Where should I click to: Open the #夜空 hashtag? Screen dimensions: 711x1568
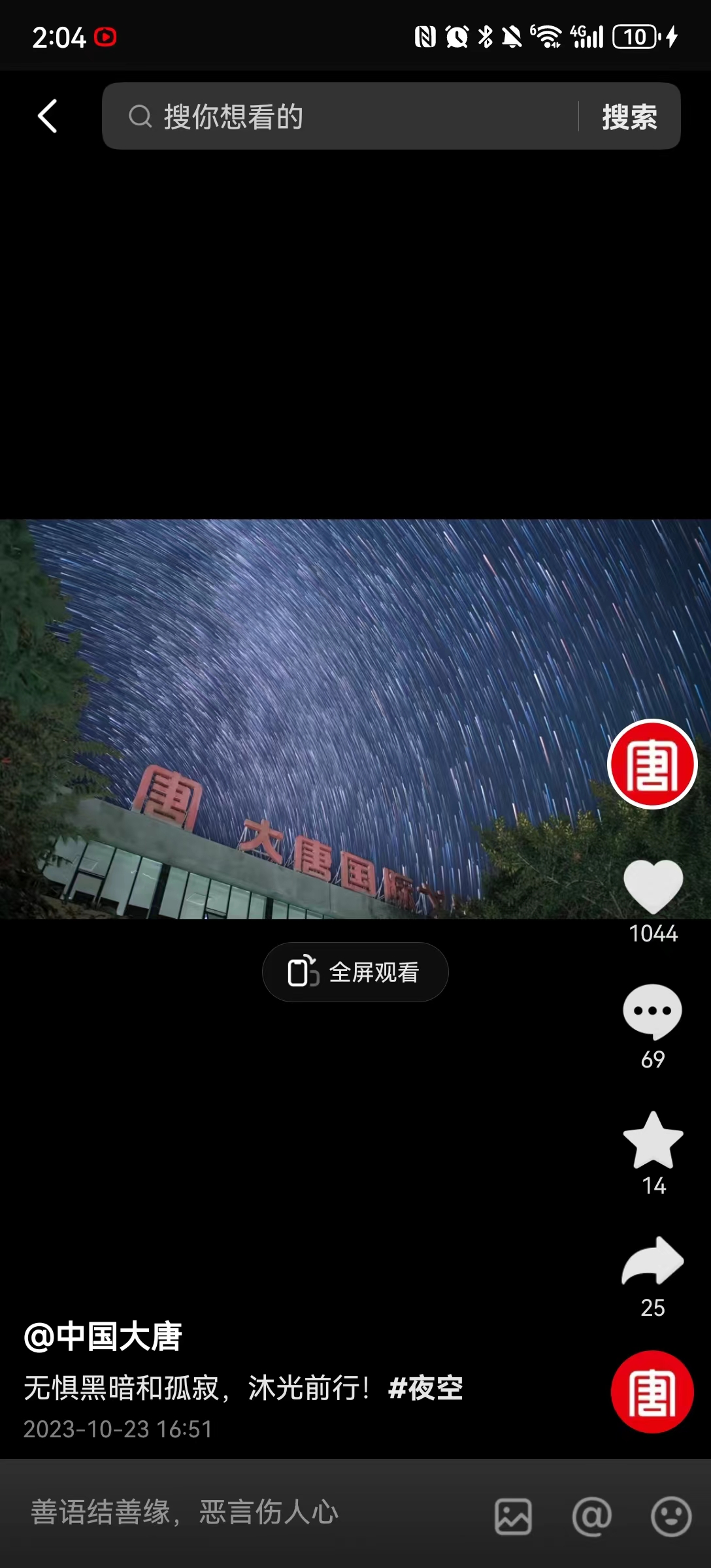(x=425, y=1388)
